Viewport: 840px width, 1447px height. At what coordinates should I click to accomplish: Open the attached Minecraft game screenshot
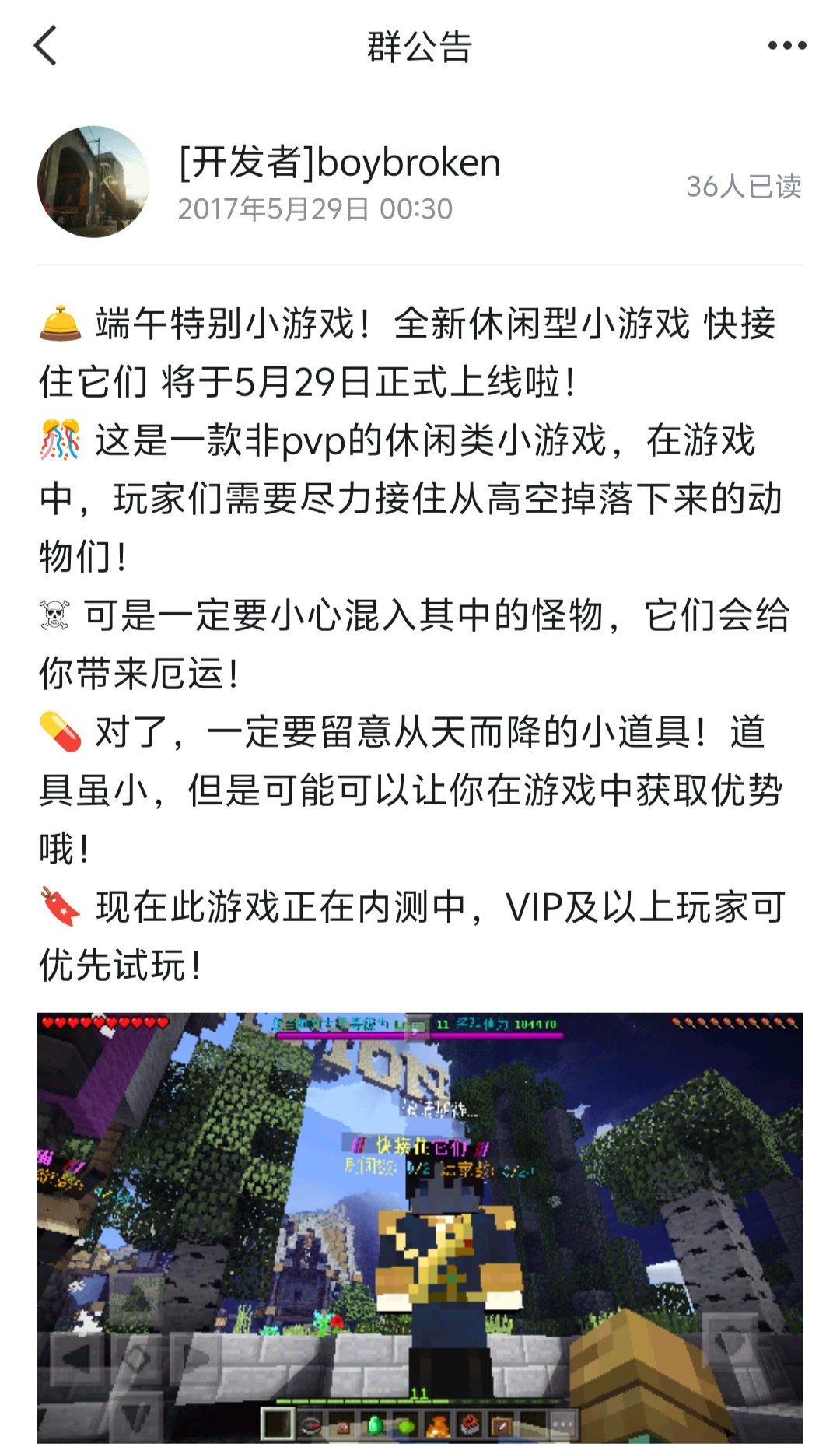pos(420,1228)
